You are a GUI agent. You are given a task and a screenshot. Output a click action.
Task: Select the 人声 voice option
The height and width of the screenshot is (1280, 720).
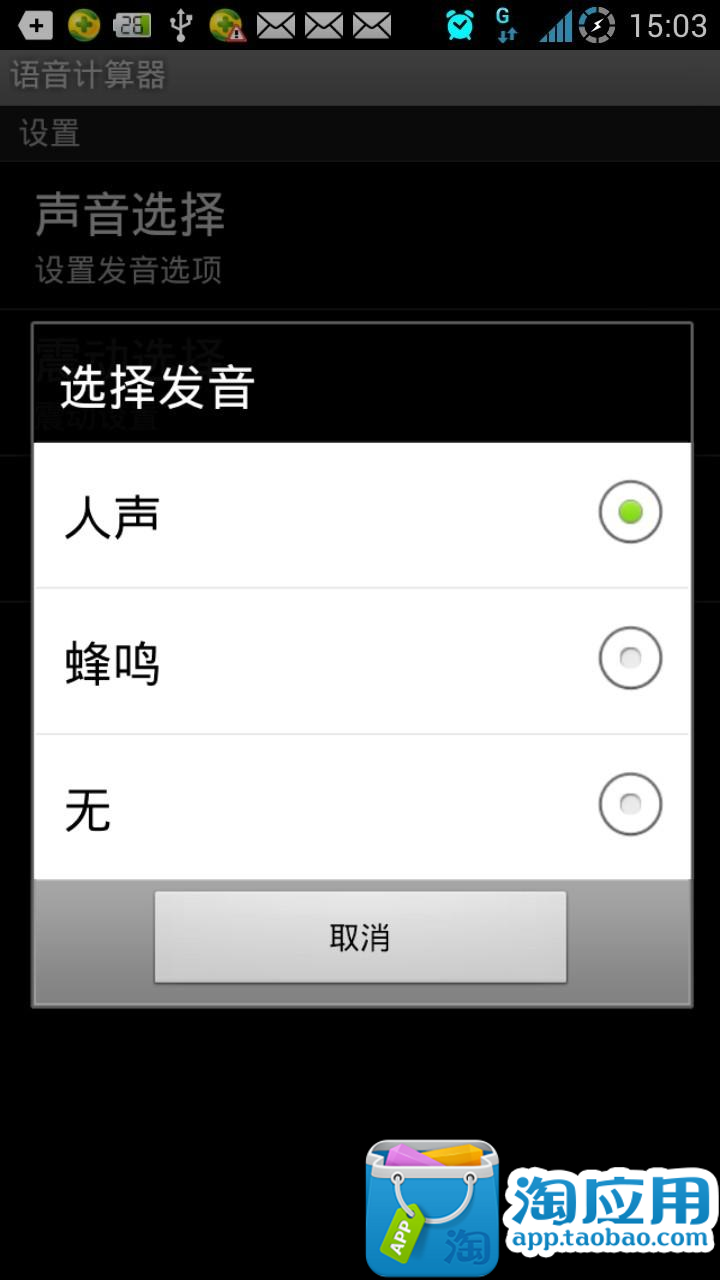[x=361, y=514]
